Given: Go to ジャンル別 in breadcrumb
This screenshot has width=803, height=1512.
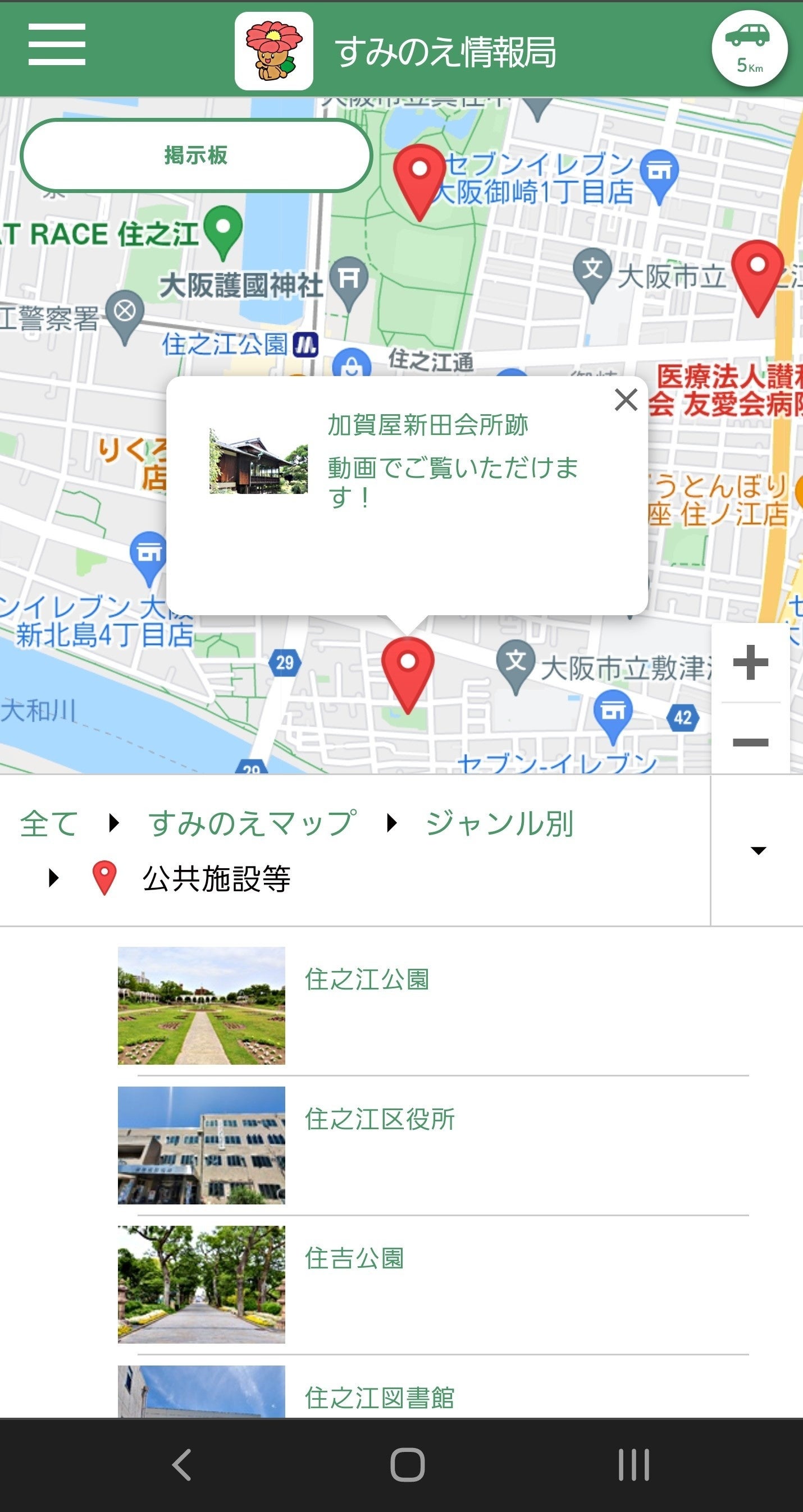Looking at the screenshot, I should click(499, 823).
